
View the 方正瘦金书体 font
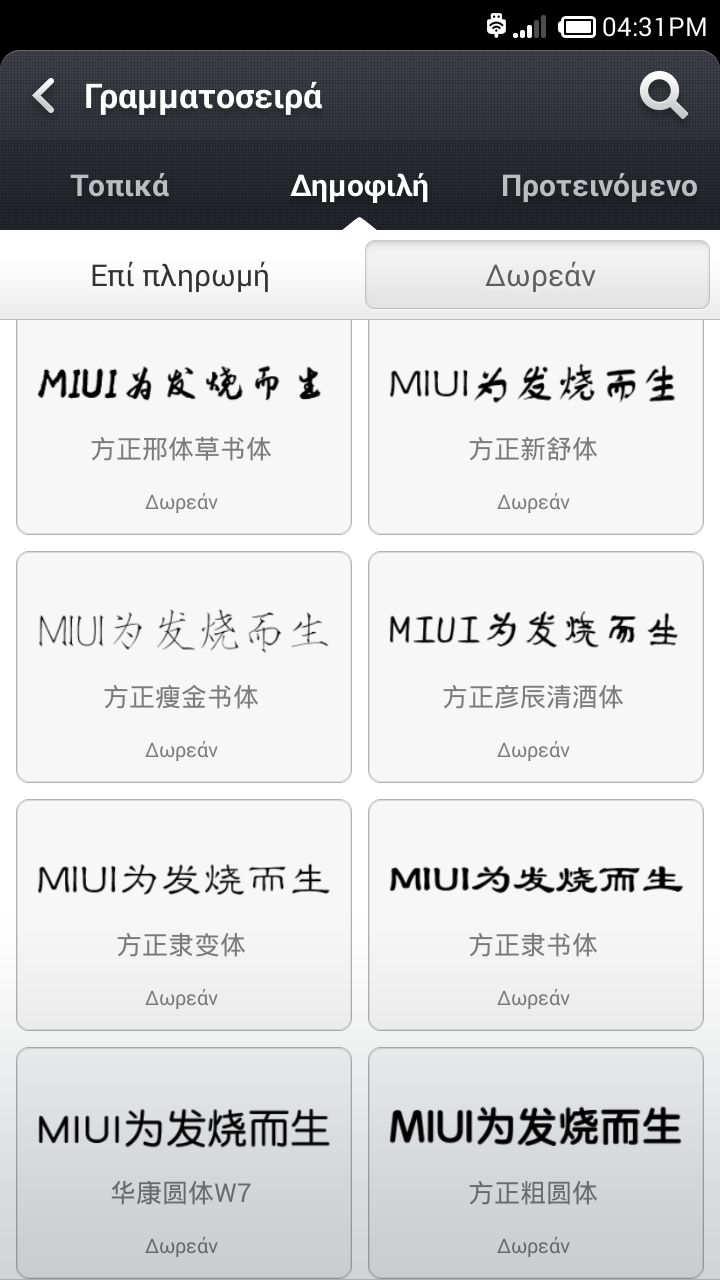coord(184,666)
